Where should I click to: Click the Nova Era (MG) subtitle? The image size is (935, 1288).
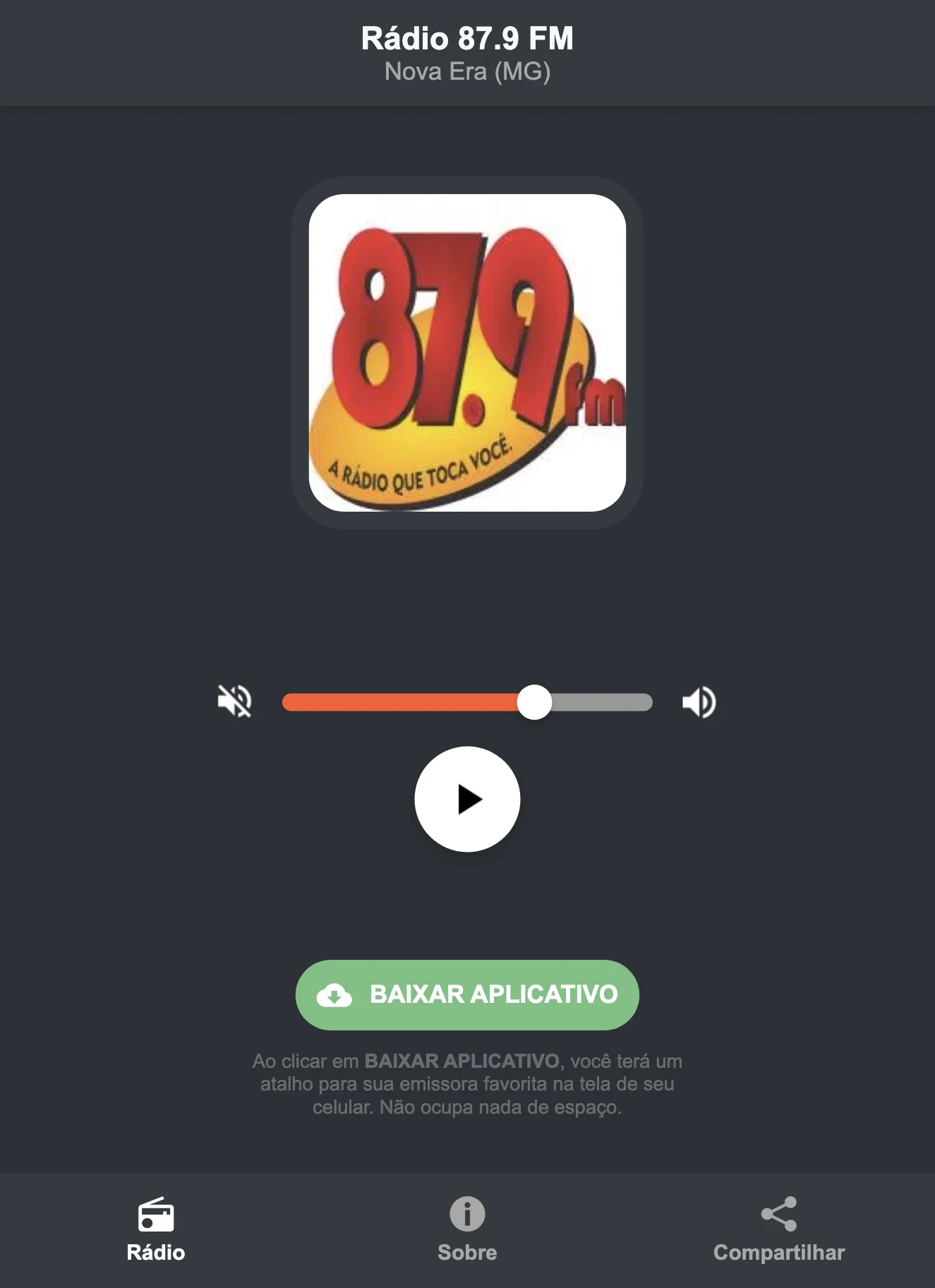point(467,71)
